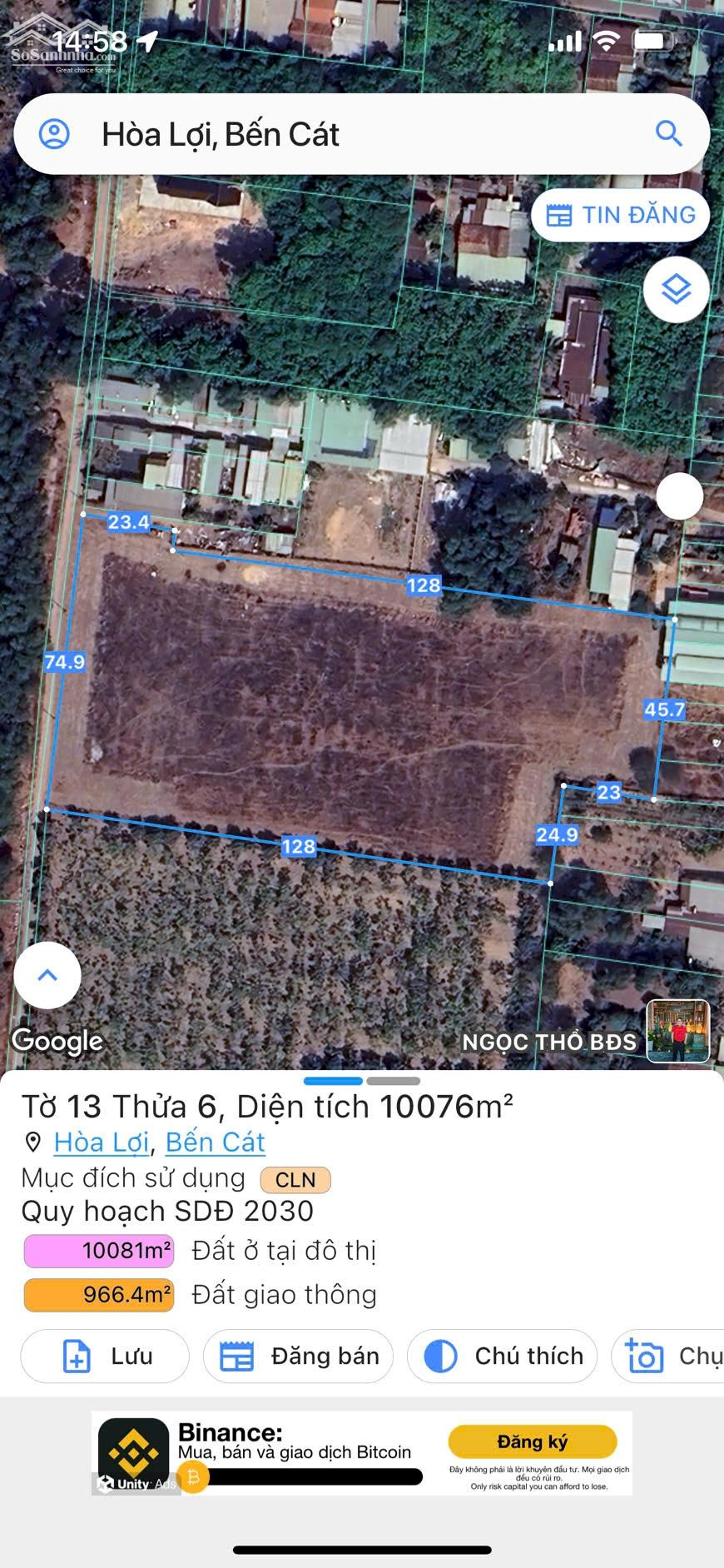Tap the search magnifier icon
This screenshot has height=1568, width=724.
(x=668, y=133)
